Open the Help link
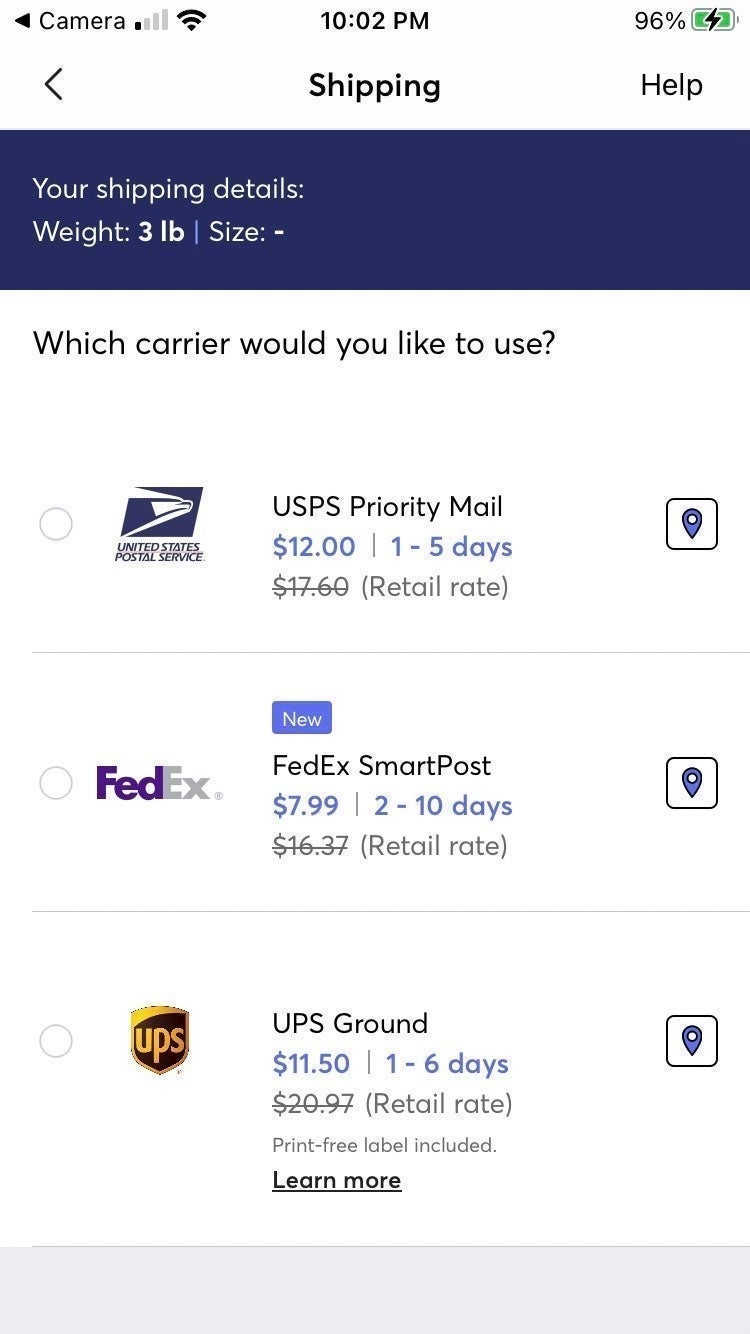750x1334 pixels. point(671,85)
